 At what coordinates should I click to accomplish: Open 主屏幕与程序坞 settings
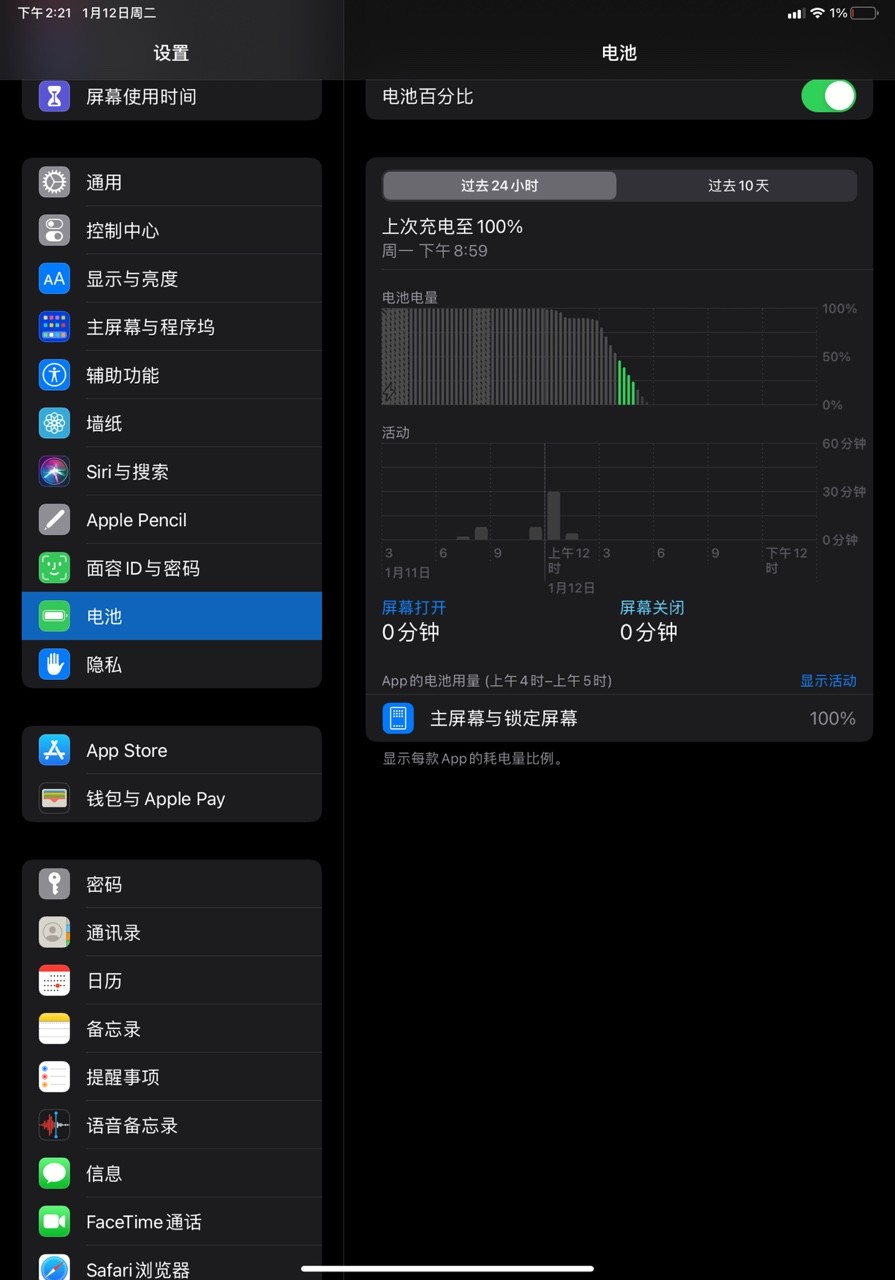[171, 327]
